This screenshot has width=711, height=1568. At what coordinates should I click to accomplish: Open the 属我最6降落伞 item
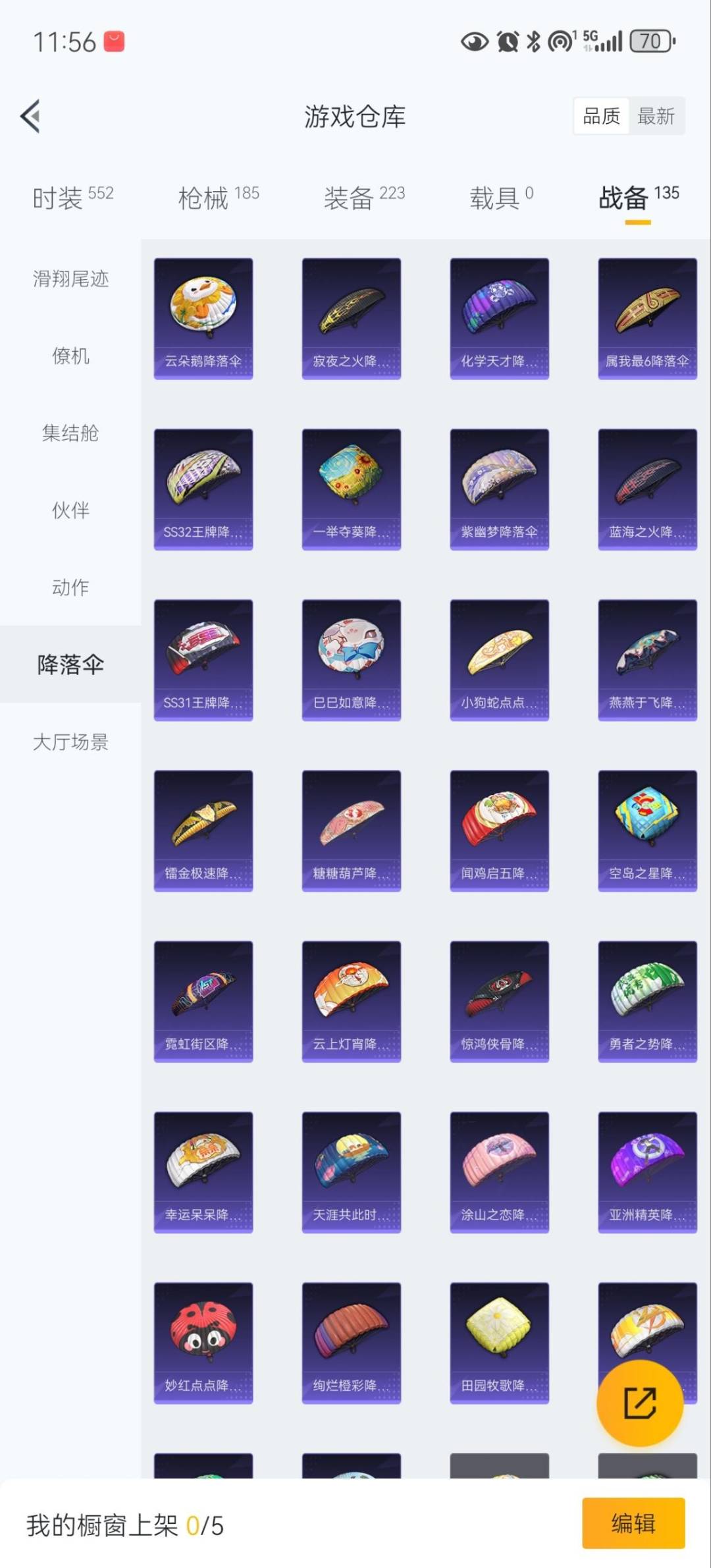[x=647, y=318]
